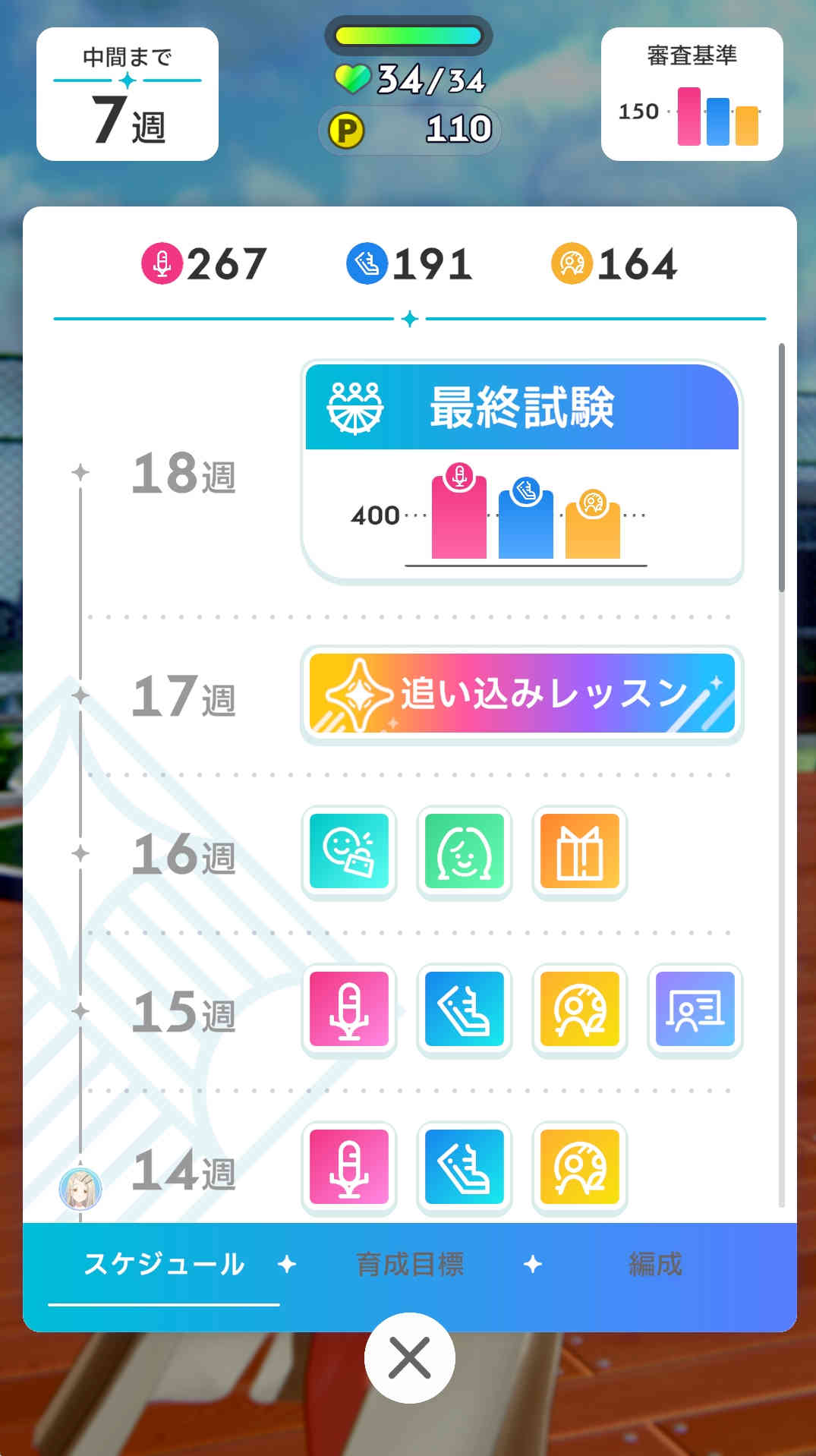Tap week 15's purple class icon
816x1456 pixels.
pyautogui.click(x=695, y=1010)
